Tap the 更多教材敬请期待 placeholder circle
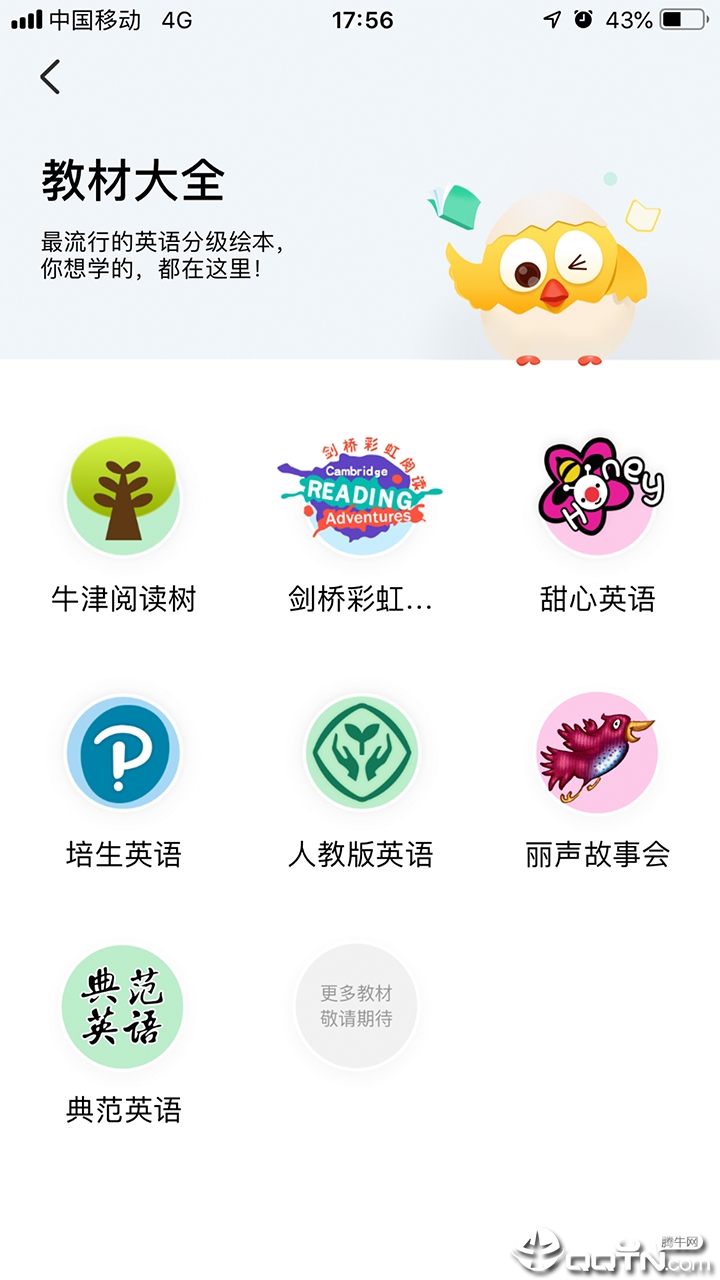 click(x=356, y=1006)
